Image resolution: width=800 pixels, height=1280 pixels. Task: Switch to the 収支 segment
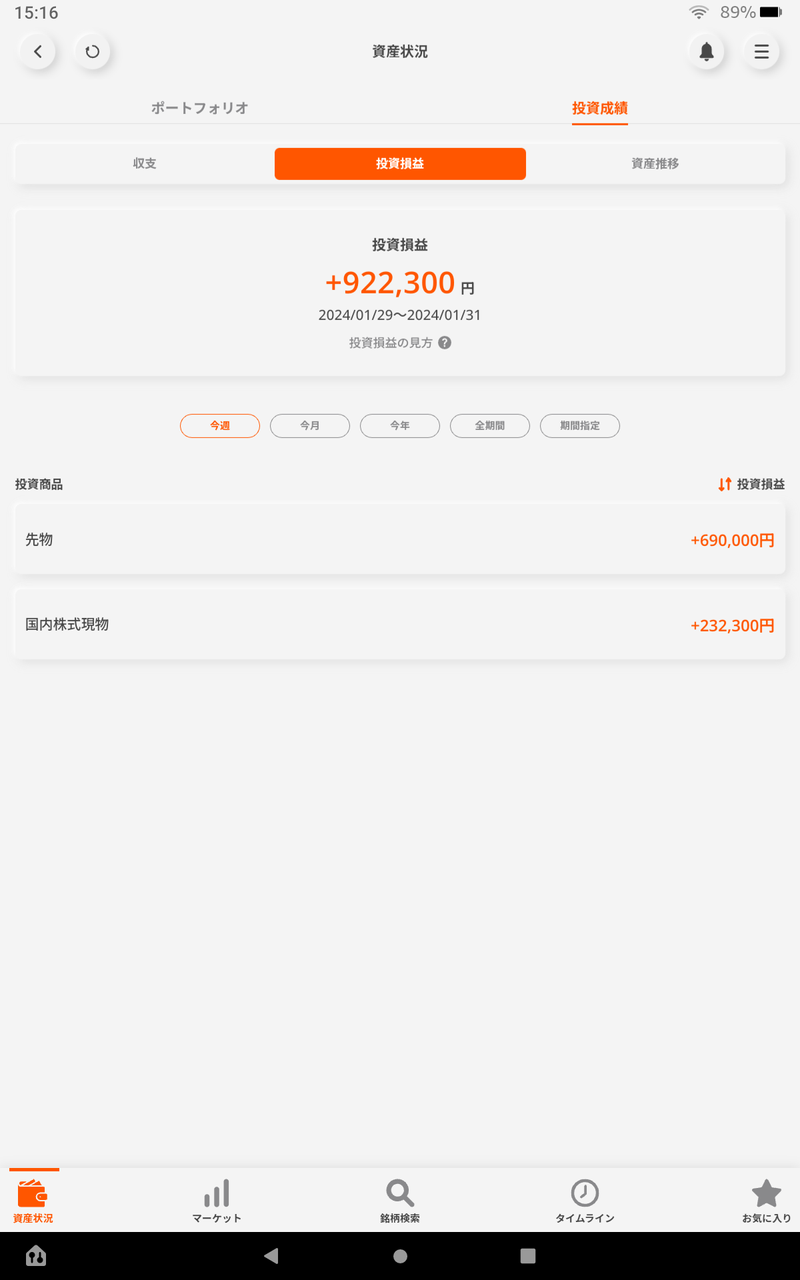coord(145,164)
